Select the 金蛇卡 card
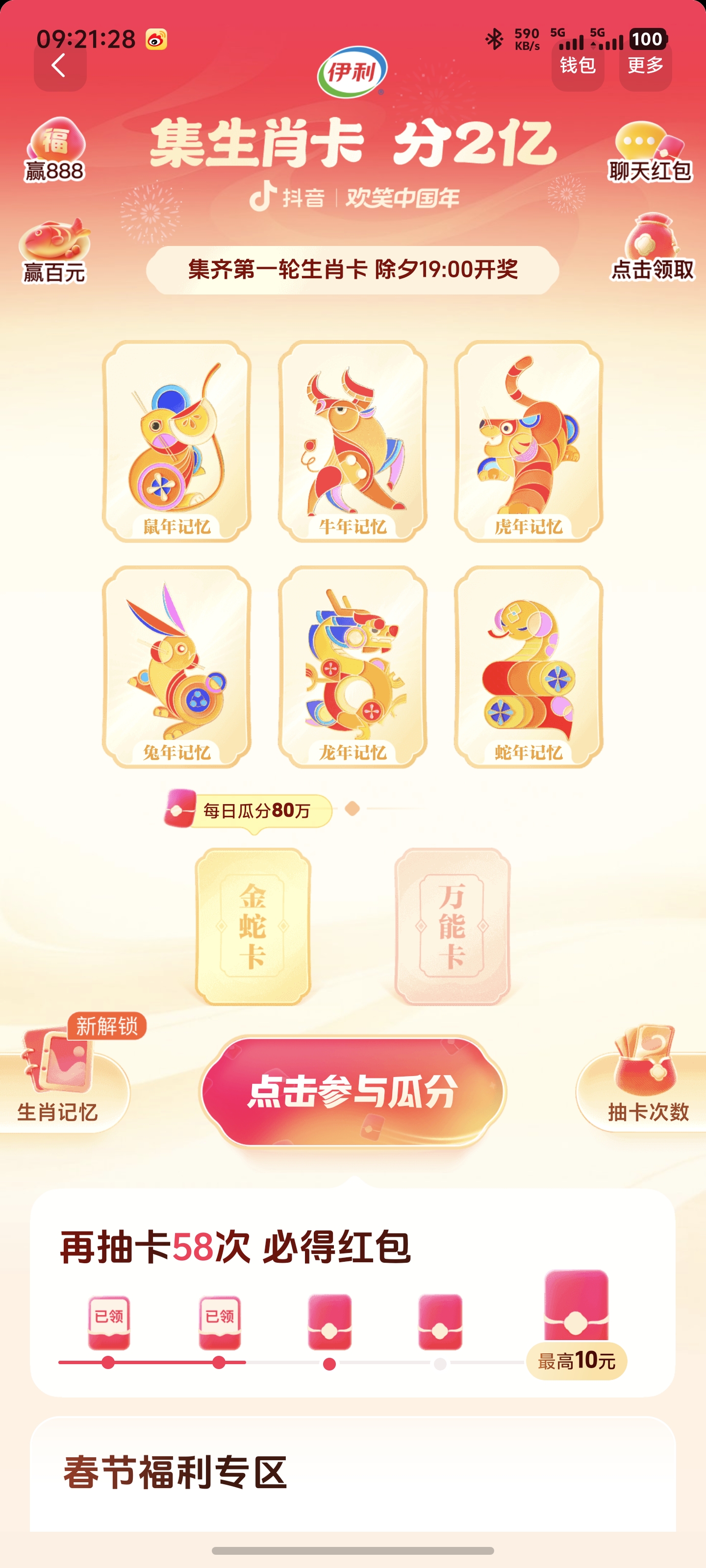Screen dimensions: 706x1568 pos(253,926)
